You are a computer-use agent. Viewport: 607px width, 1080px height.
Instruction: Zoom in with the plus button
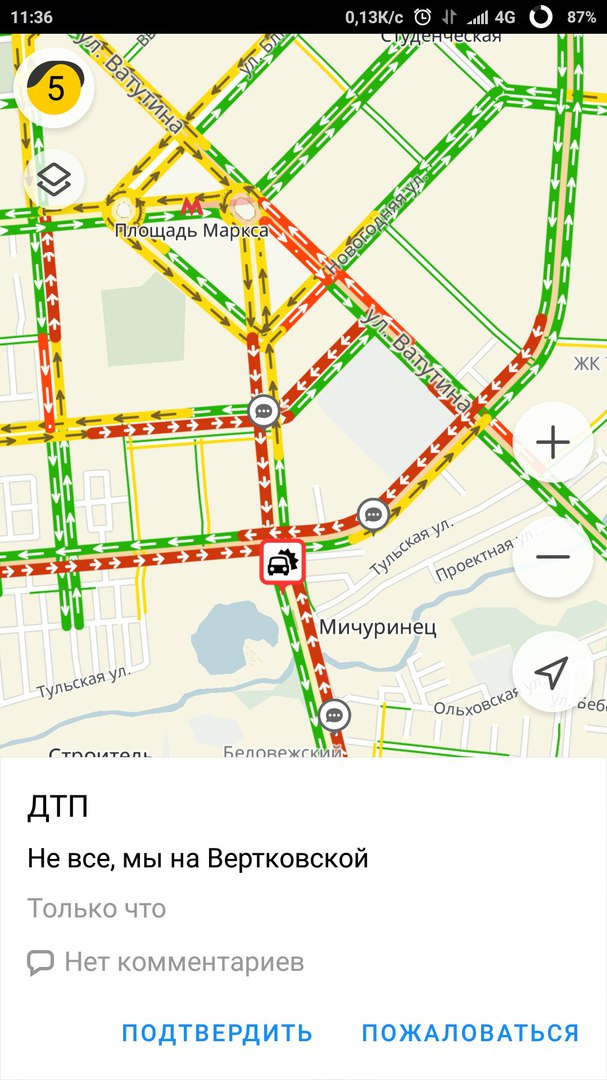click(x=553, y=443)
